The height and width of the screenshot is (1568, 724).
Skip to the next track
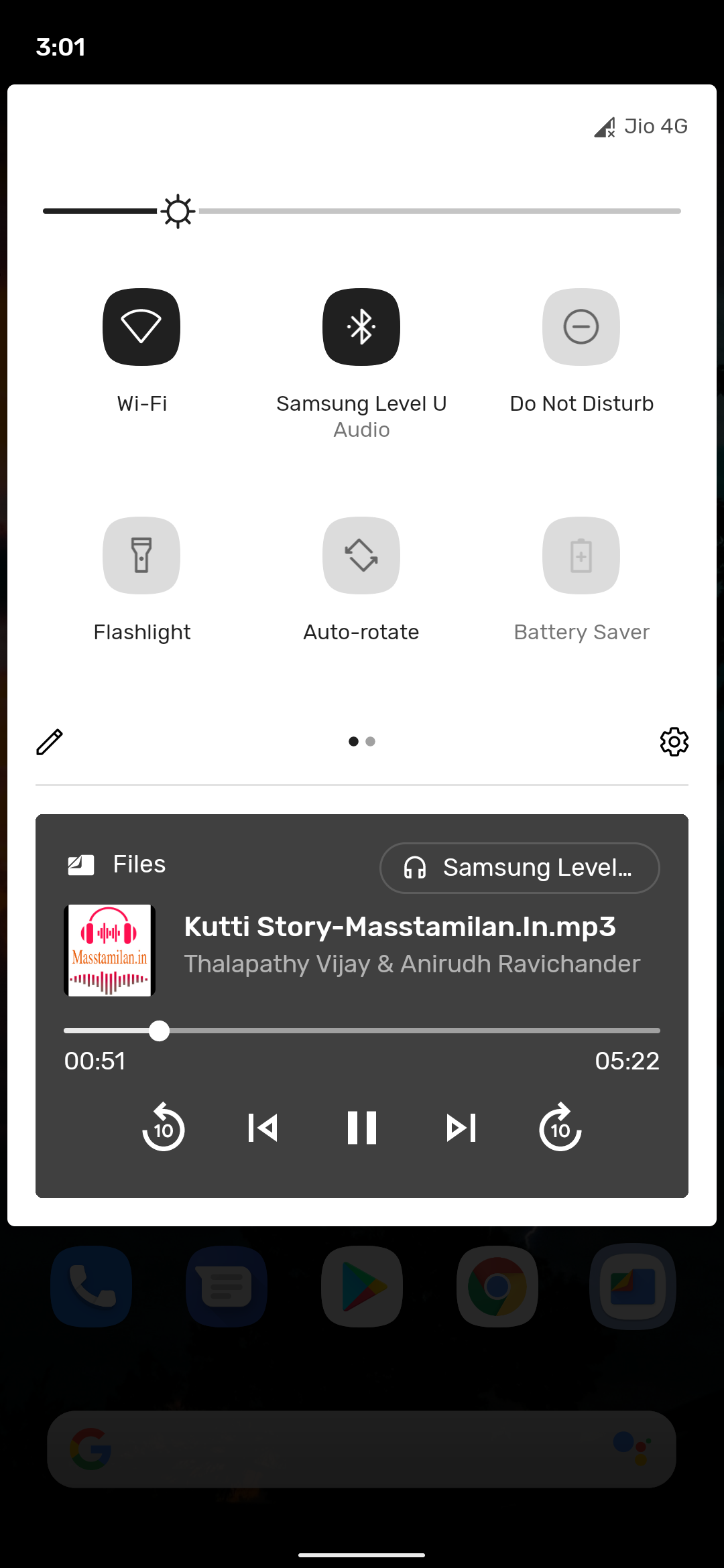click(461, 1128)
